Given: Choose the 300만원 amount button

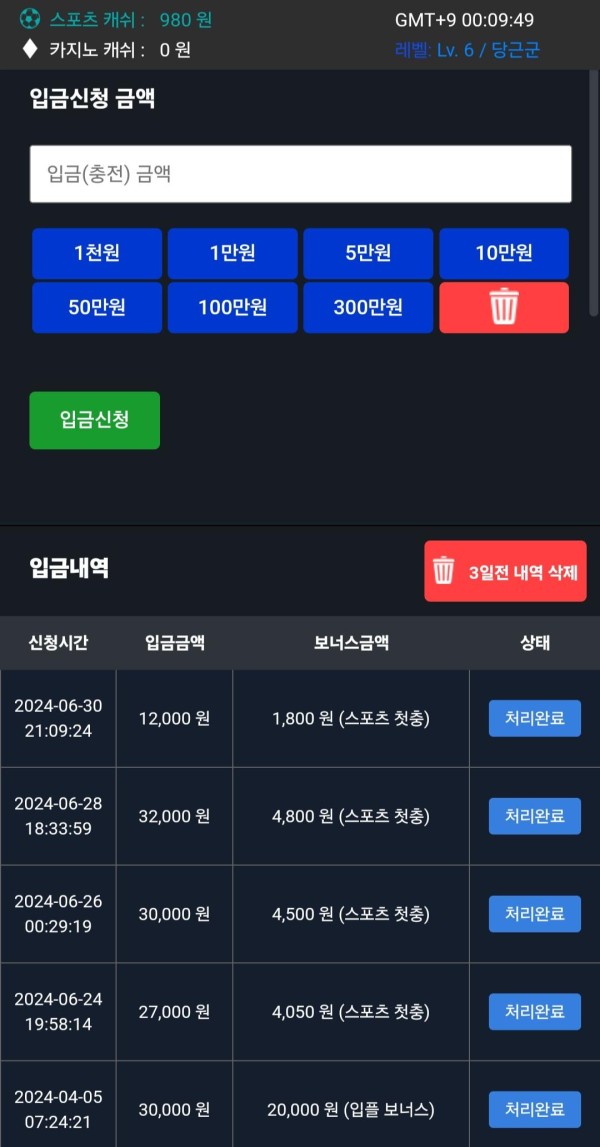Looking at the screenshot, I should point(368,307).
